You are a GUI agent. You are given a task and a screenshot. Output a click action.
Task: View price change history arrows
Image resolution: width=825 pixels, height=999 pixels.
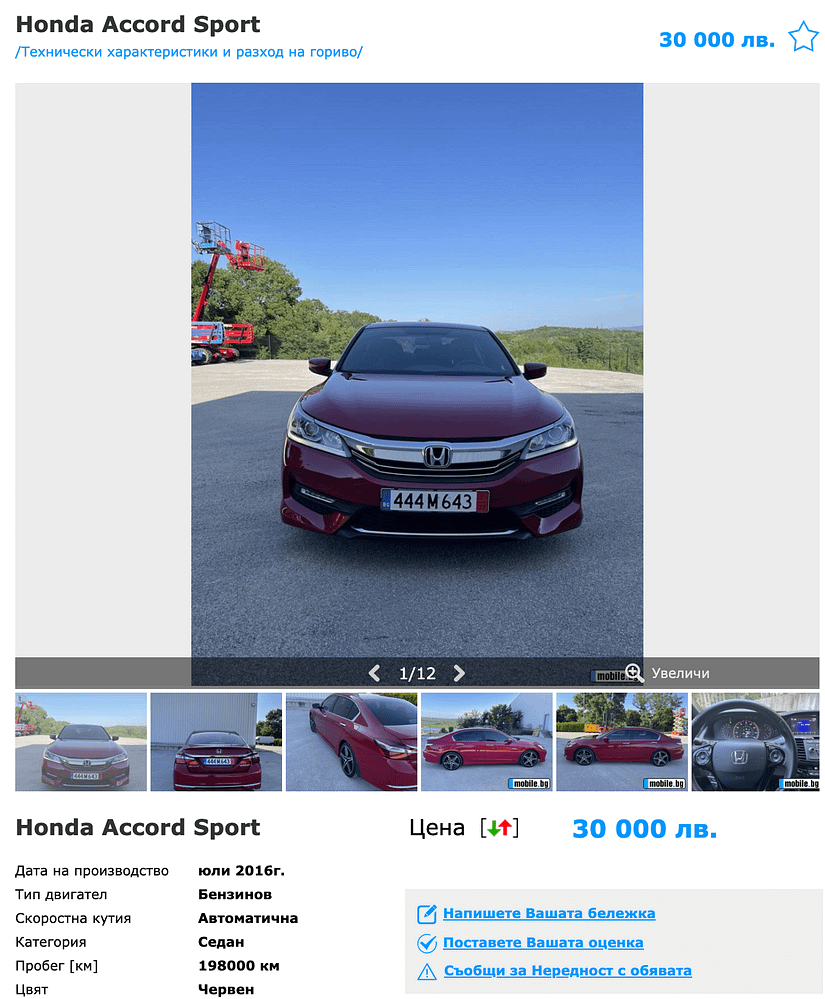coord(500,828)
